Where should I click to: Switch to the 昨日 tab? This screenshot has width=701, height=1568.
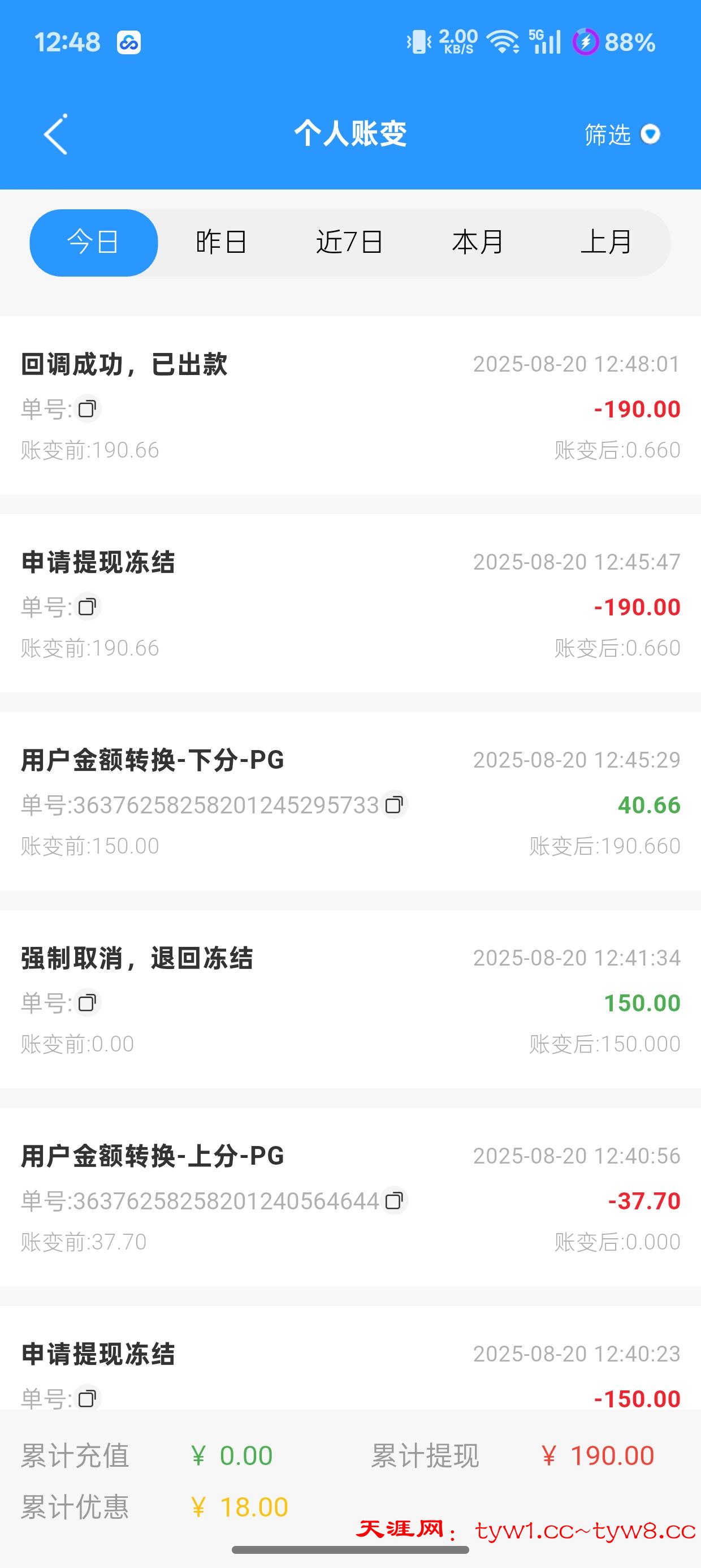click(222, 242)
